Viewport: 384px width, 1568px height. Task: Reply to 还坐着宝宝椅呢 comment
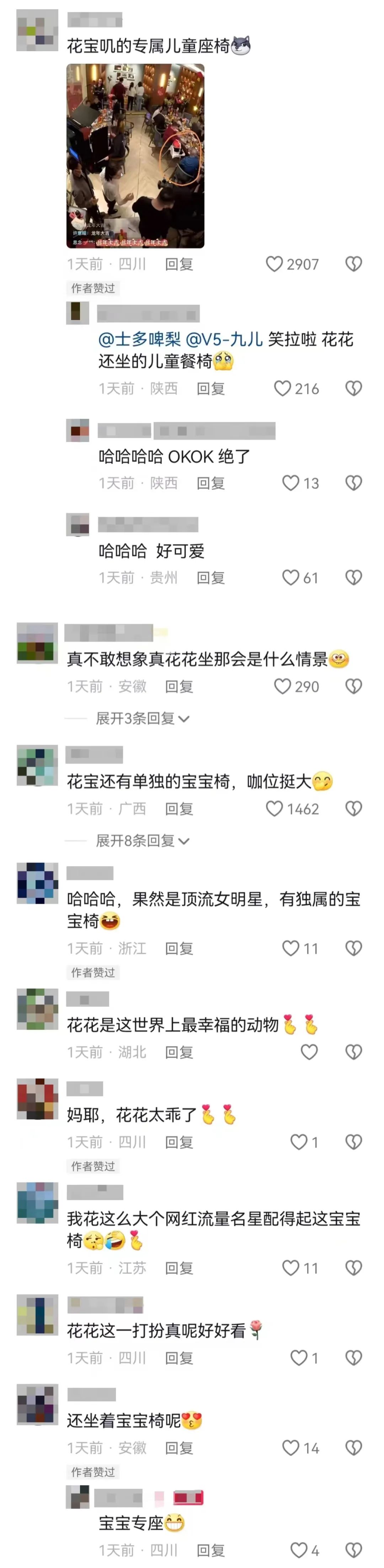point(179,1448)
